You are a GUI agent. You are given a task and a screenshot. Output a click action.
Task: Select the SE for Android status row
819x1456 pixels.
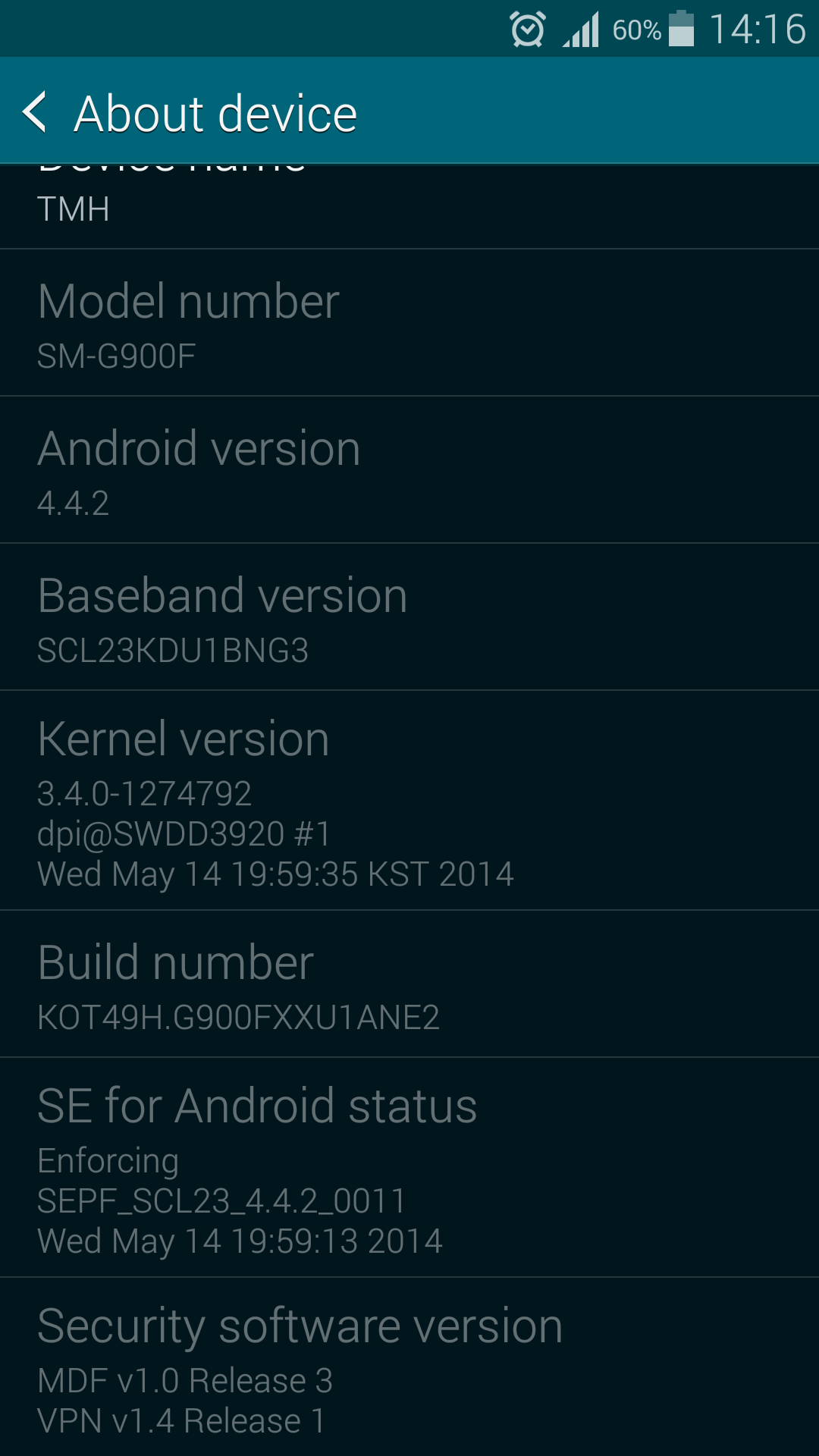409,1168
